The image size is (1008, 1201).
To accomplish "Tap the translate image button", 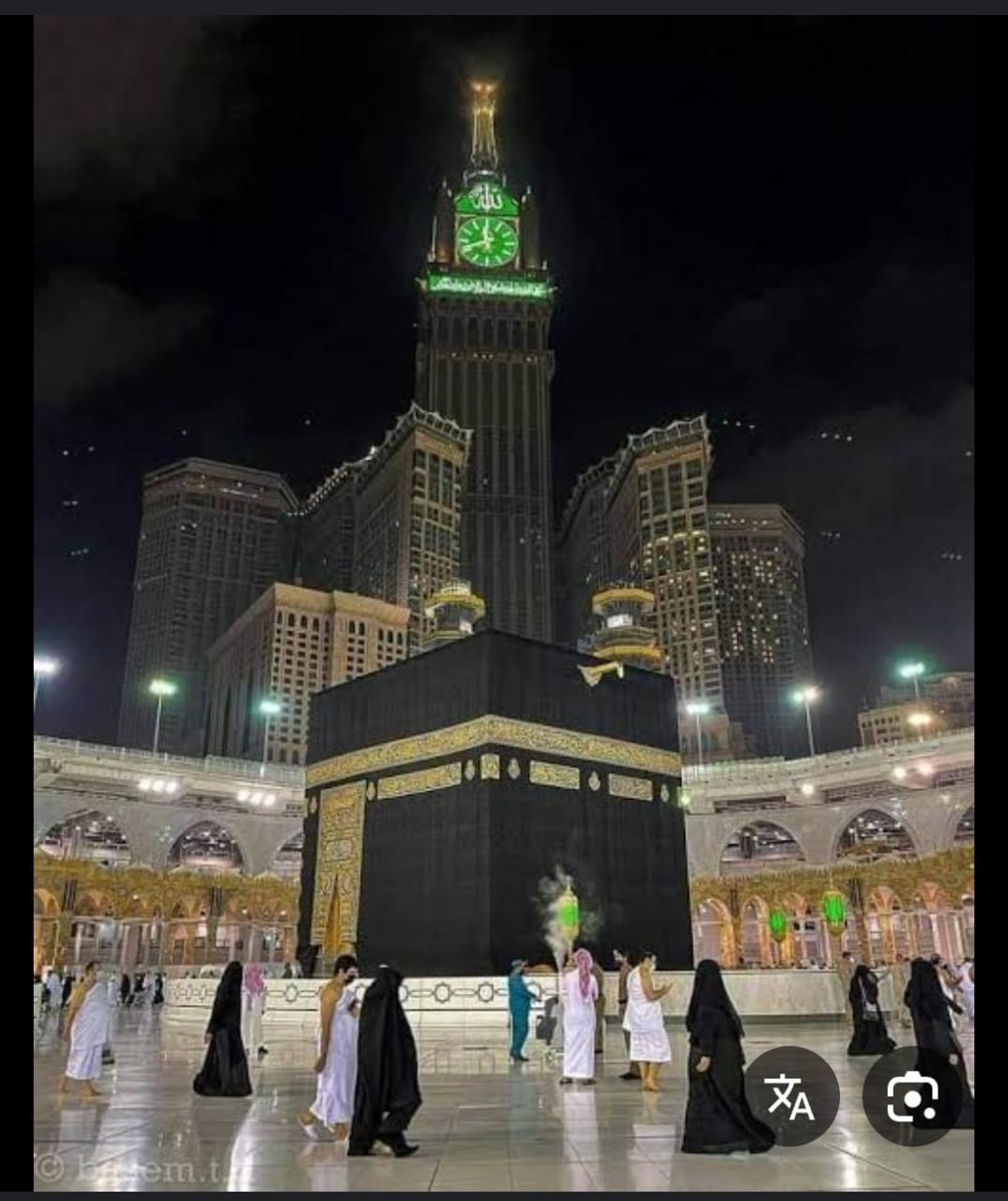I will (x=791, y=1096).
